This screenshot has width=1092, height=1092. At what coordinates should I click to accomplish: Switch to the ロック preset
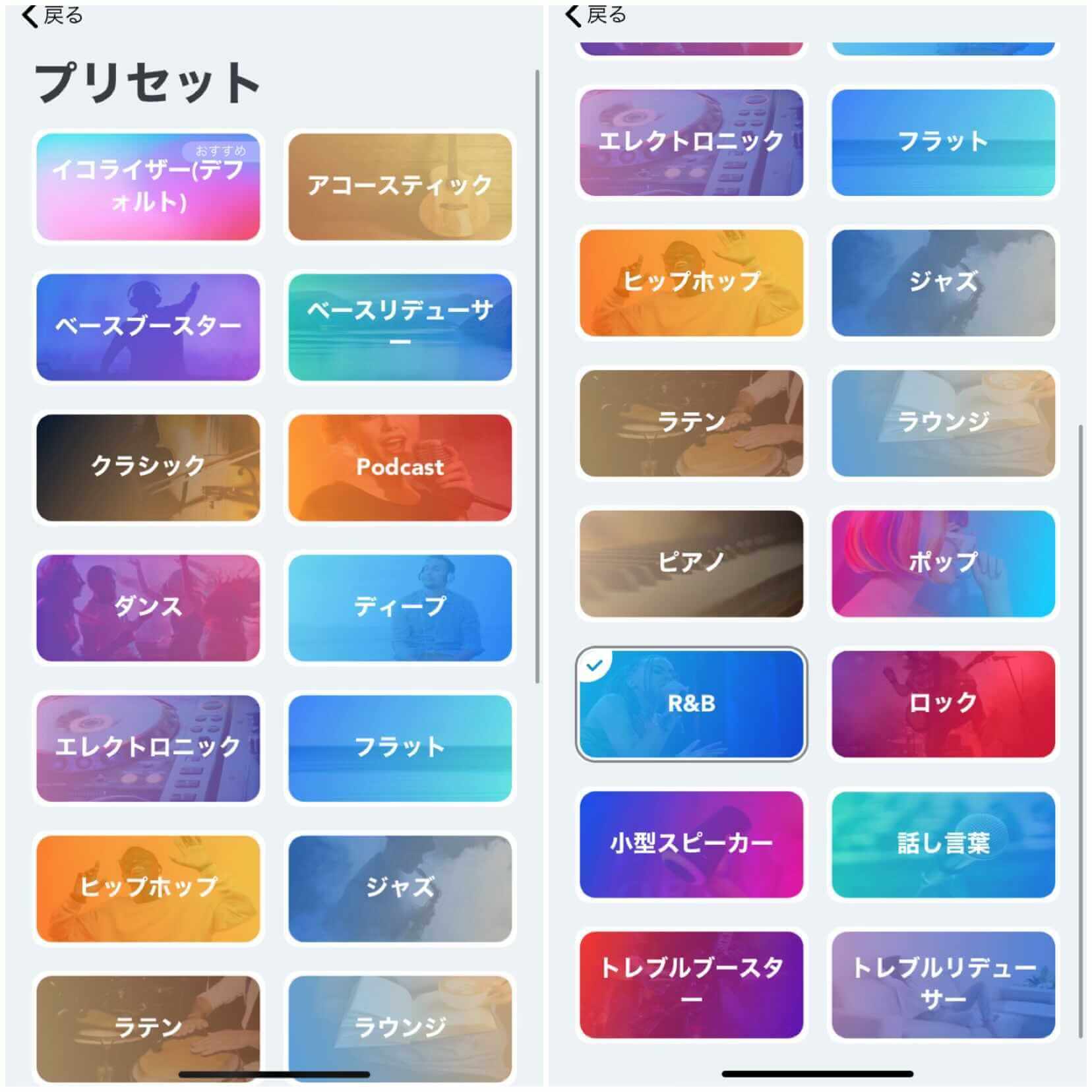943,704
